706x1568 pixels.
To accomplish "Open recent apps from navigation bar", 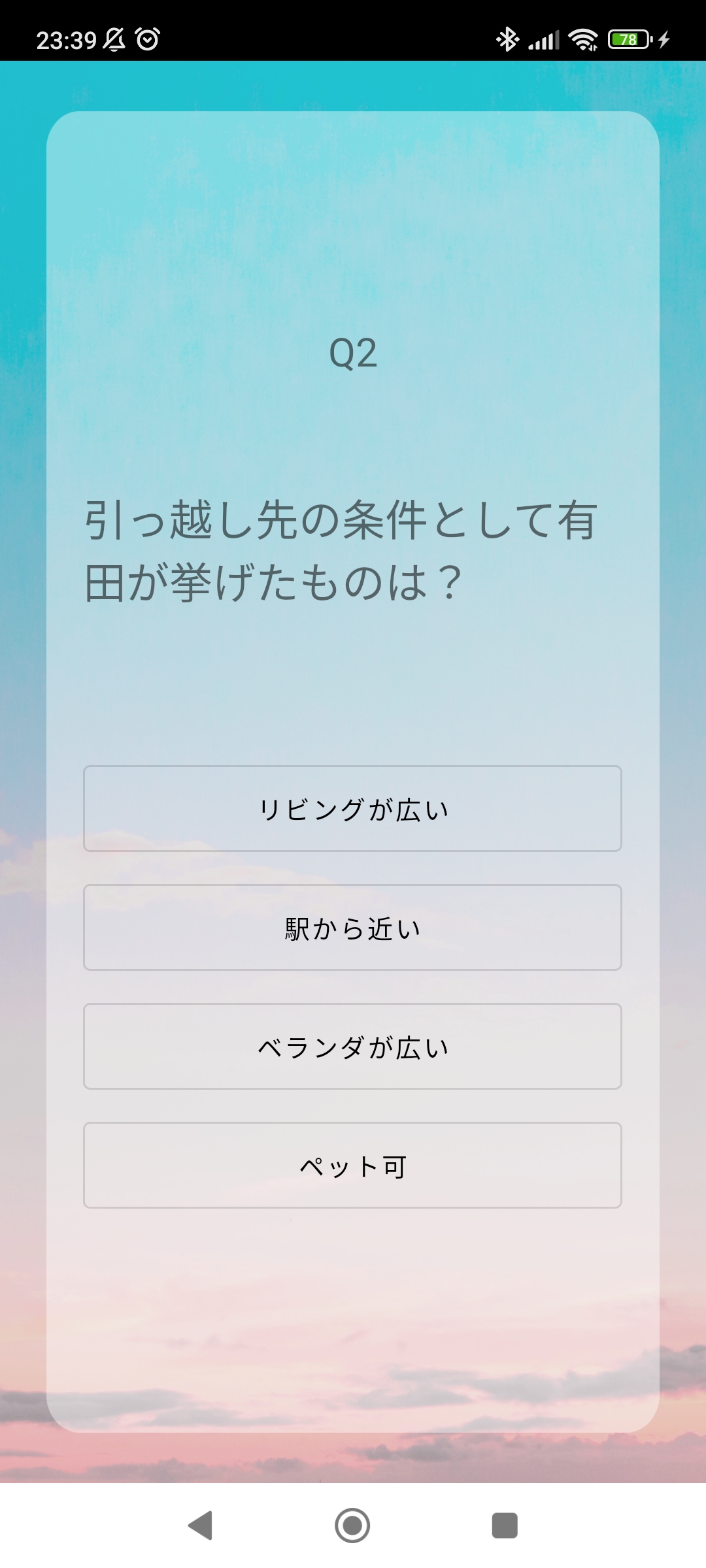I will (504, 1526).
